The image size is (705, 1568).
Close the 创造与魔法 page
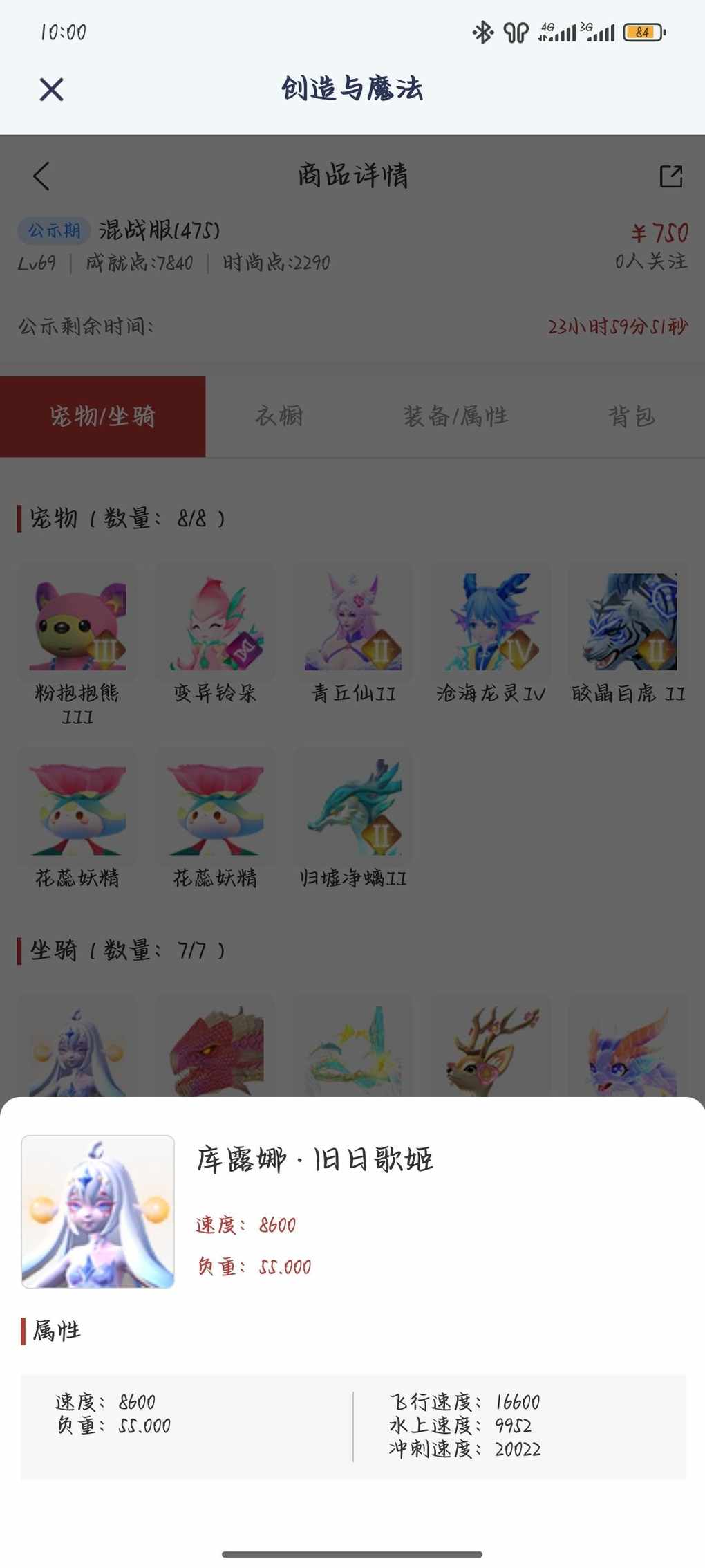click(51, 89)
